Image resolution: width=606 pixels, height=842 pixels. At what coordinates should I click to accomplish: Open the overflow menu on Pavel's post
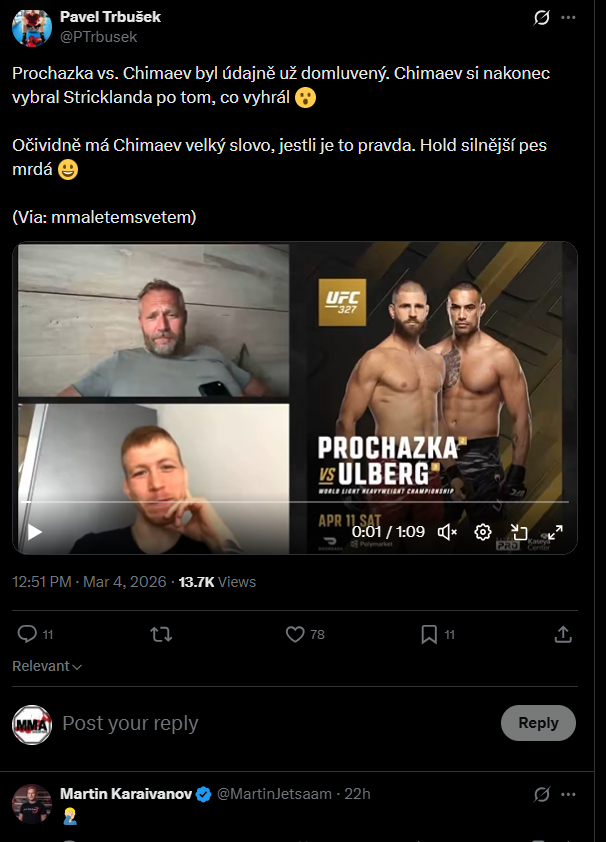(568, 18)
